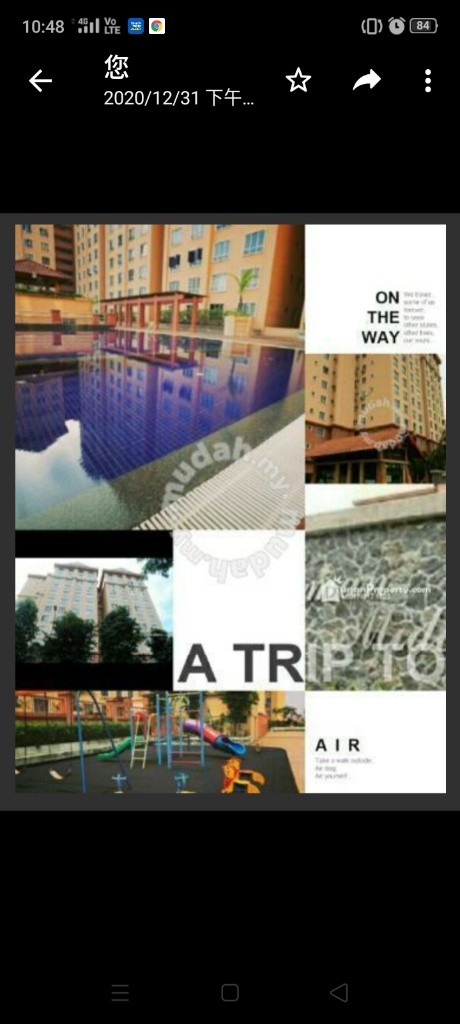This screenshot has width=460, height=1024.
Task: Open the recent apps menu
Action: (120, 993)
